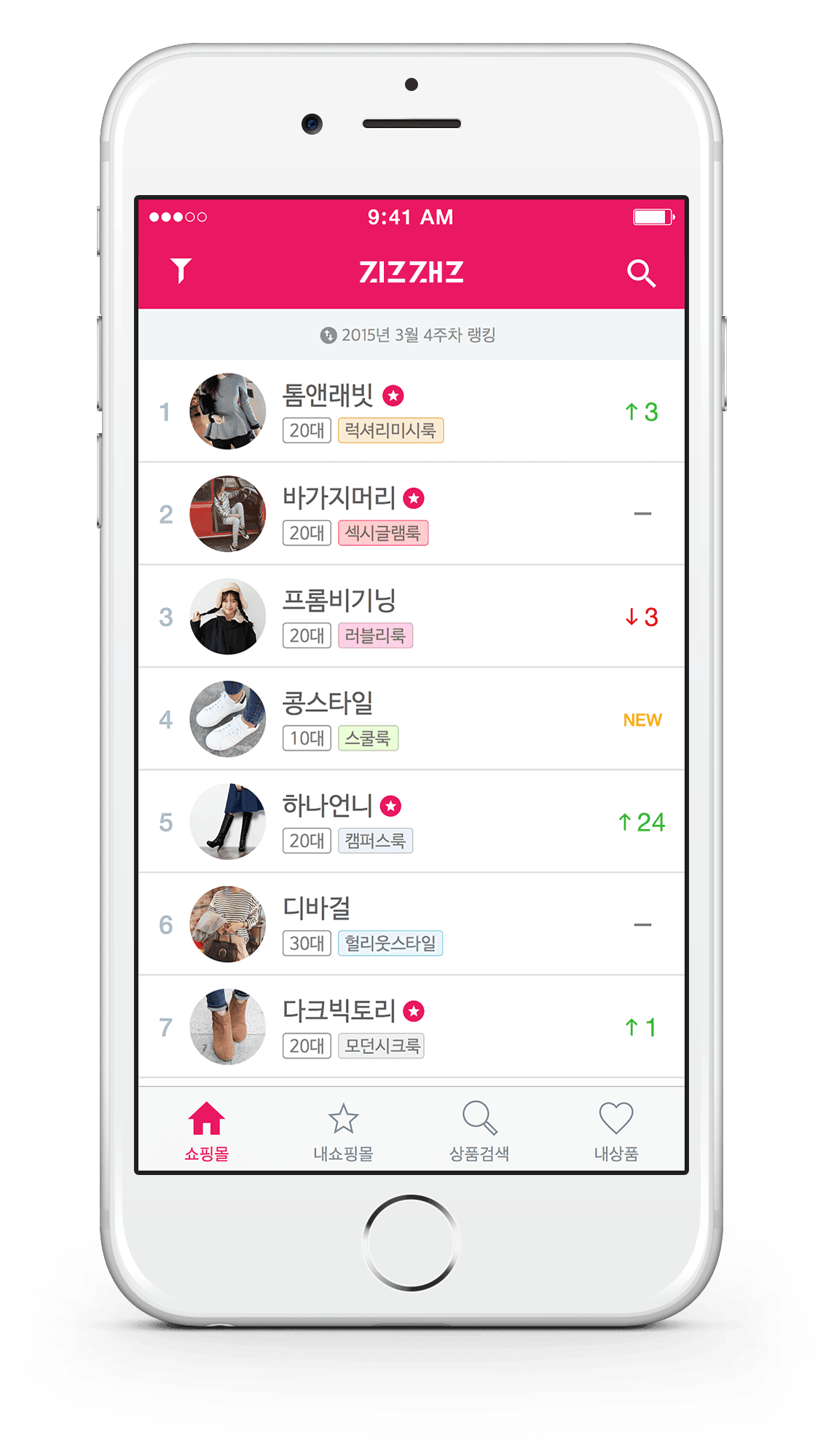The image size is (823, 1456).
Task: Switch to the 내쇼핑몰 star tab
Action: pos(343,1130)
